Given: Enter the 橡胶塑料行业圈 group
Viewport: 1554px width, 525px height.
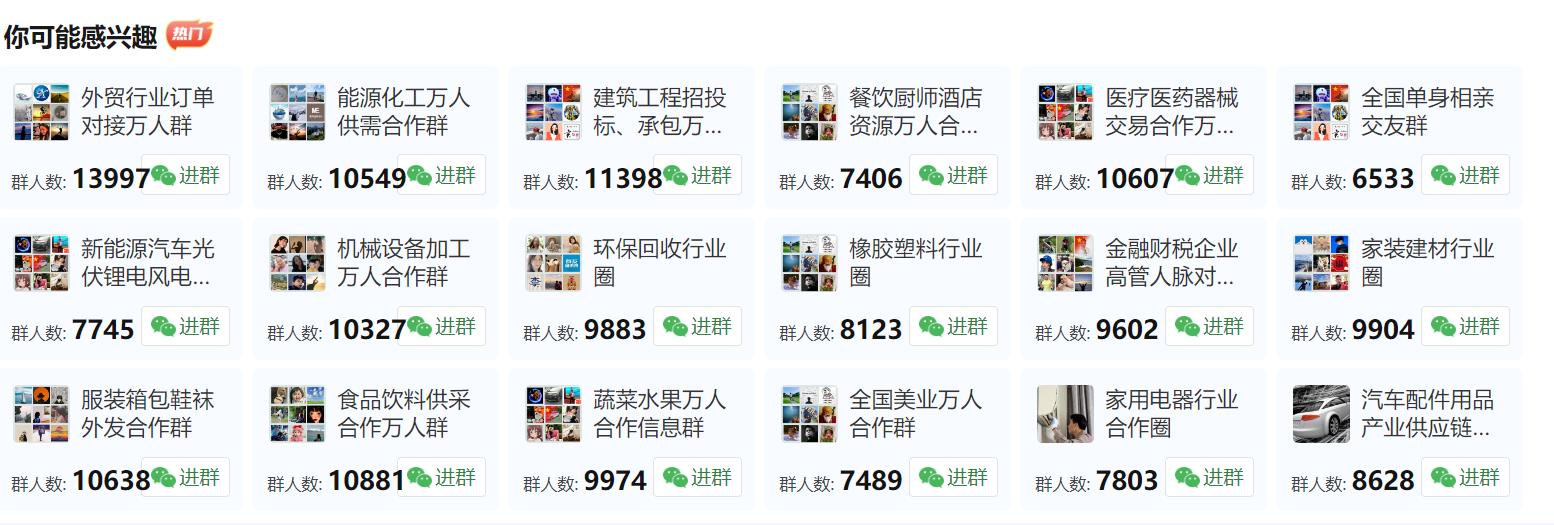Looking at the screenshot, I should (954, 326).
